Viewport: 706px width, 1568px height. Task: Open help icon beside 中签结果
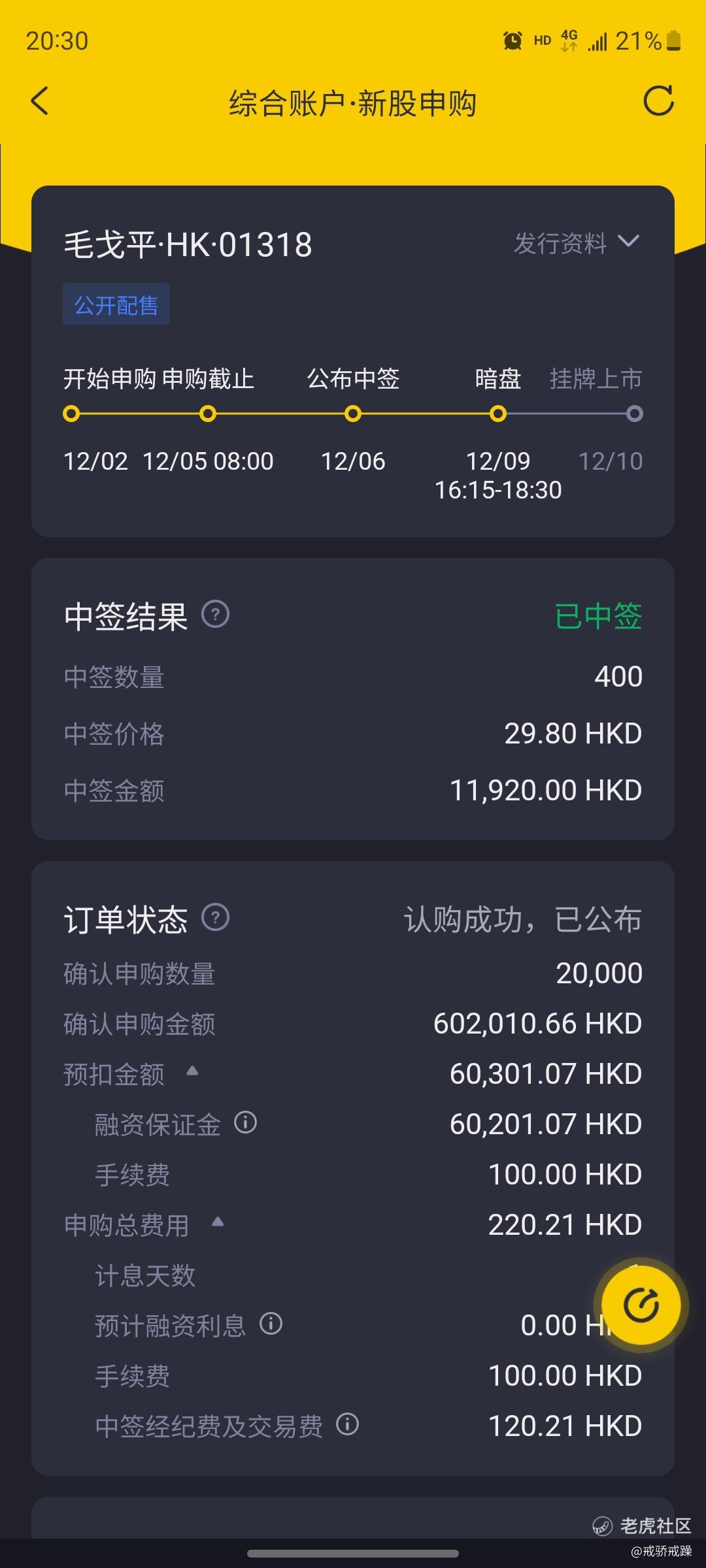click(215, 614)
